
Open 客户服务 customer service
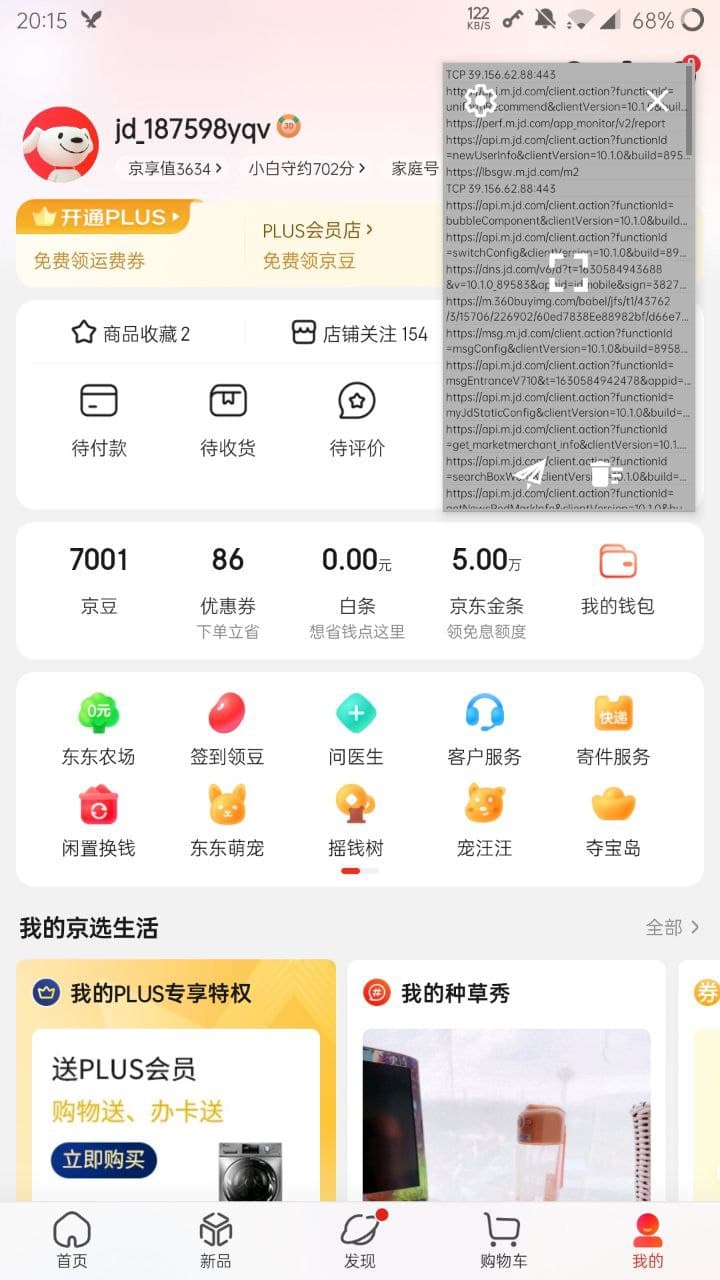[x=485, y=730]
